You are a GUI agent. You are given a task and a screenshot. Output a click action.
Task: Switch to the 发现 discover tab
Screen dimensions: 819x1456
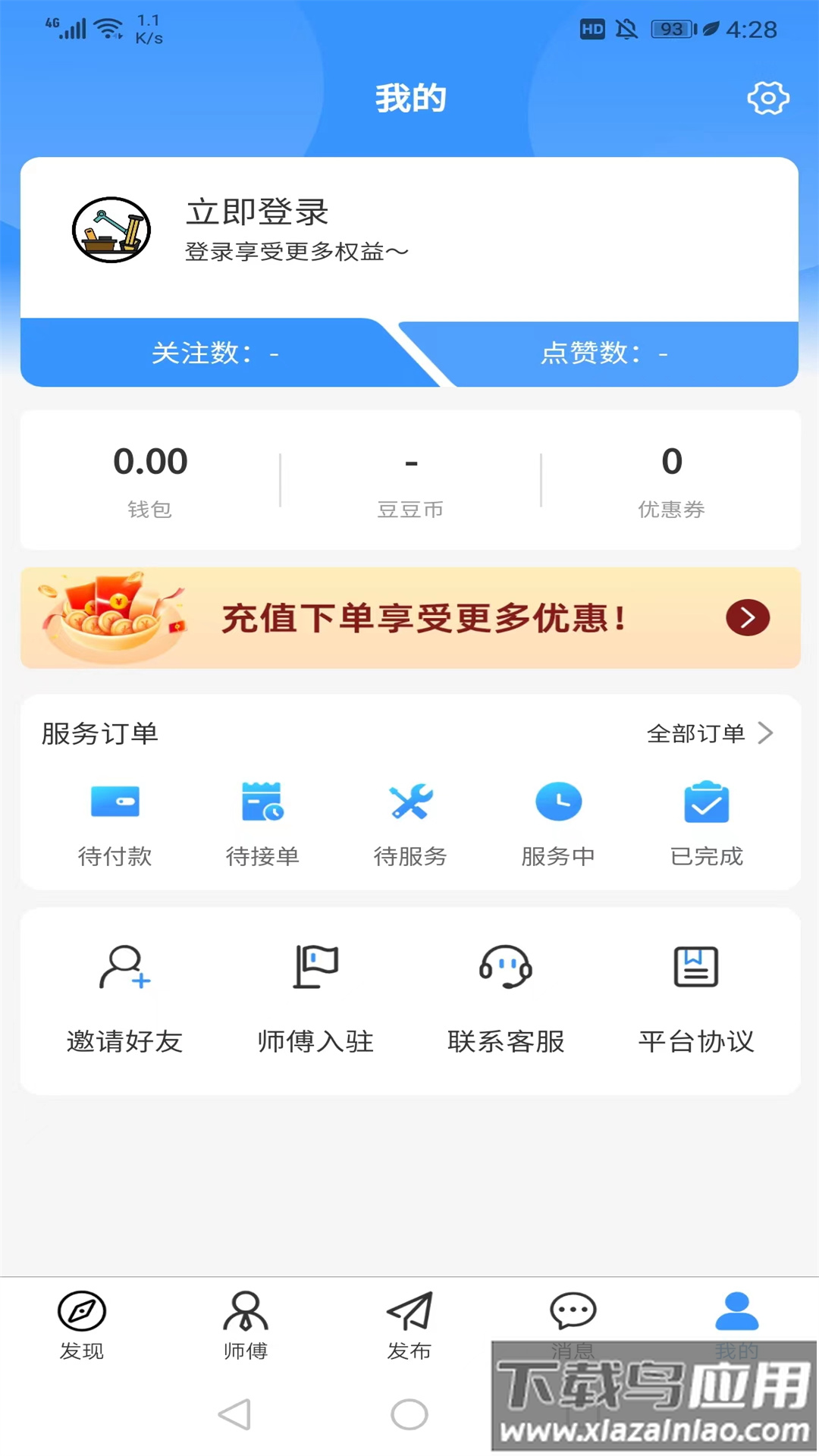click(81, 1327)
